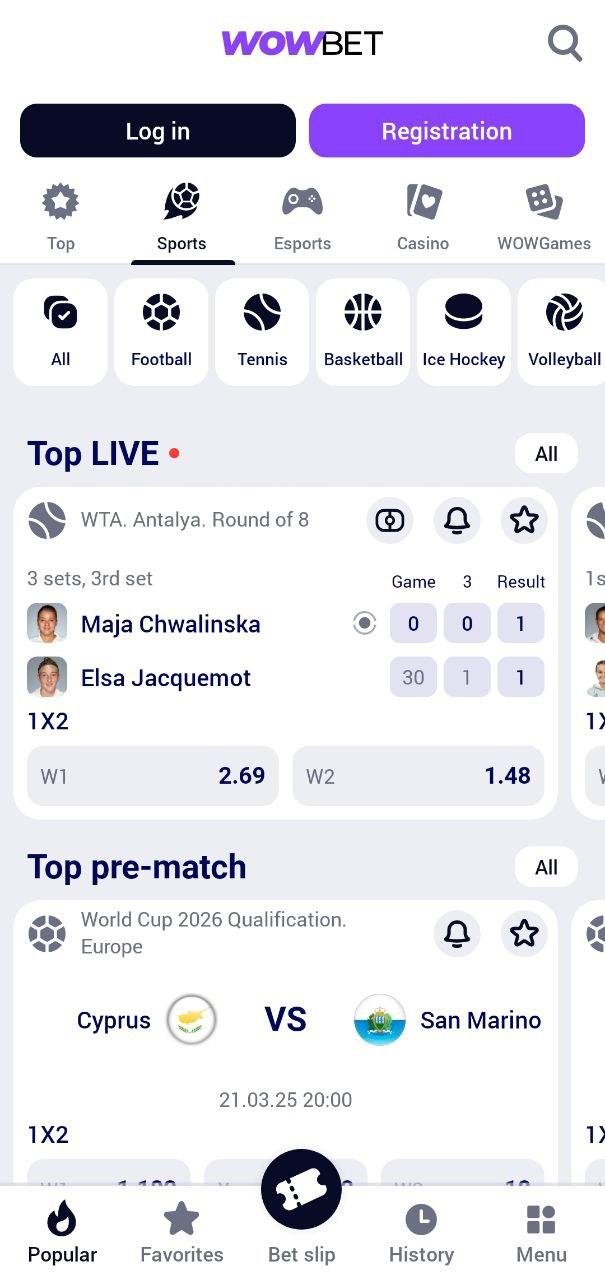605x1280 pixels.
Task: Switch to the Top tab
Action: click(61, 217)
